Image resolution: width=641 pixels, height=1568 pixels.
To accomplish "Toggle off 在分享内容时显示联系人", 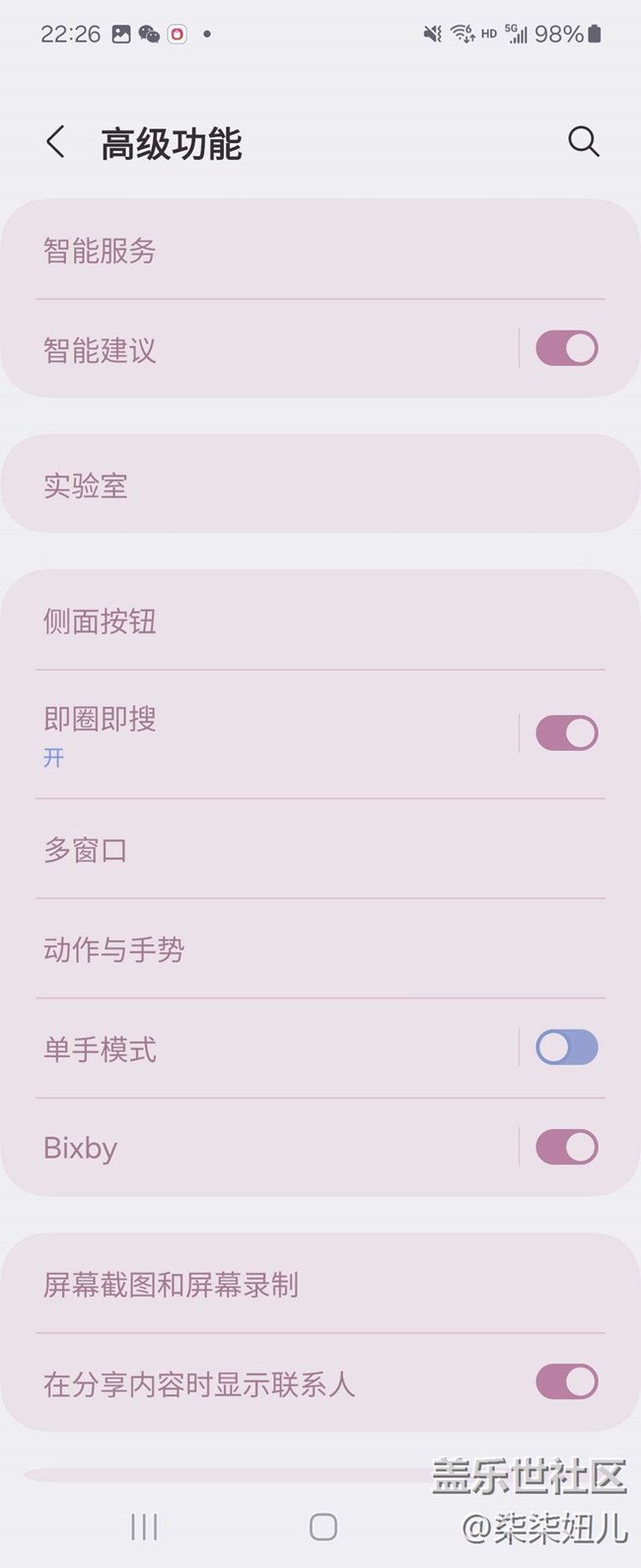I will 566,1382.
